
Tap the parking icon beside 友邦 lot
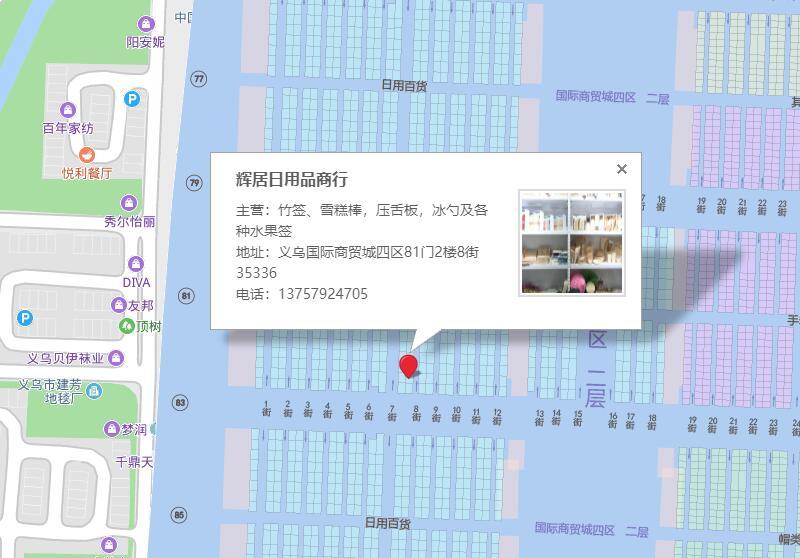[25, 318]
